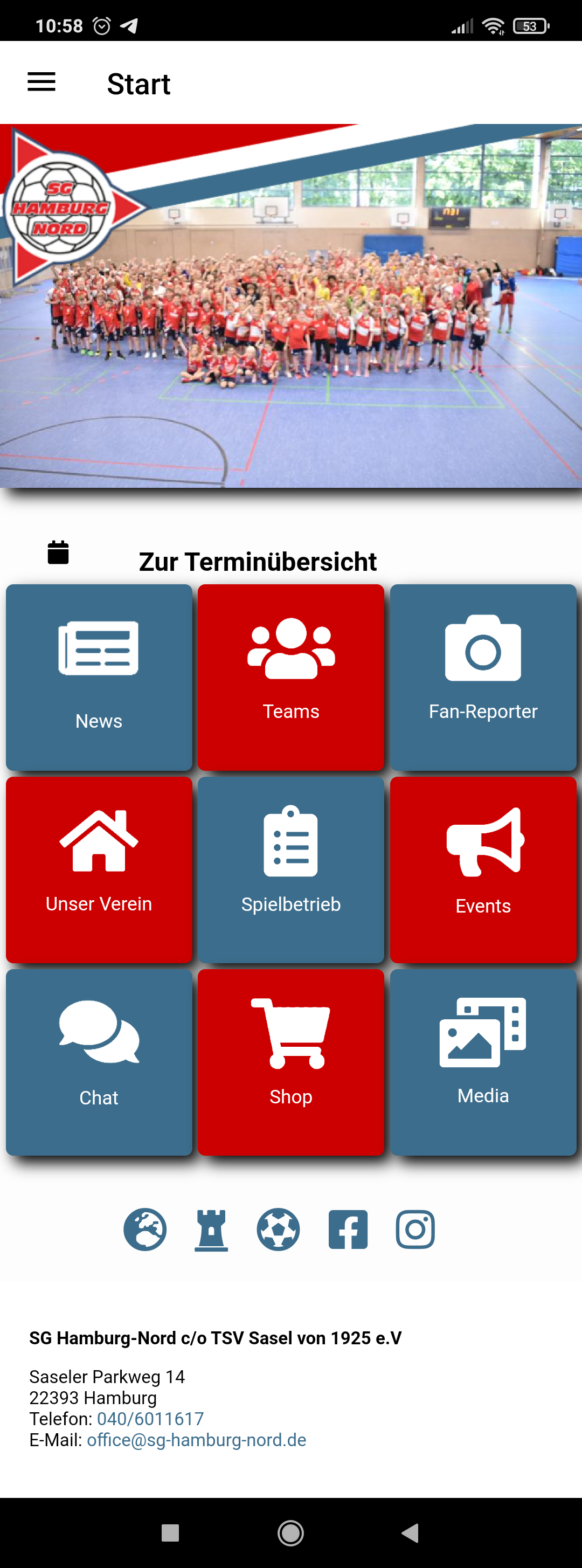Tap the chess rook icon
Image resolution: width=582 pixels, height=1568 pixels.
point(211,1229)
